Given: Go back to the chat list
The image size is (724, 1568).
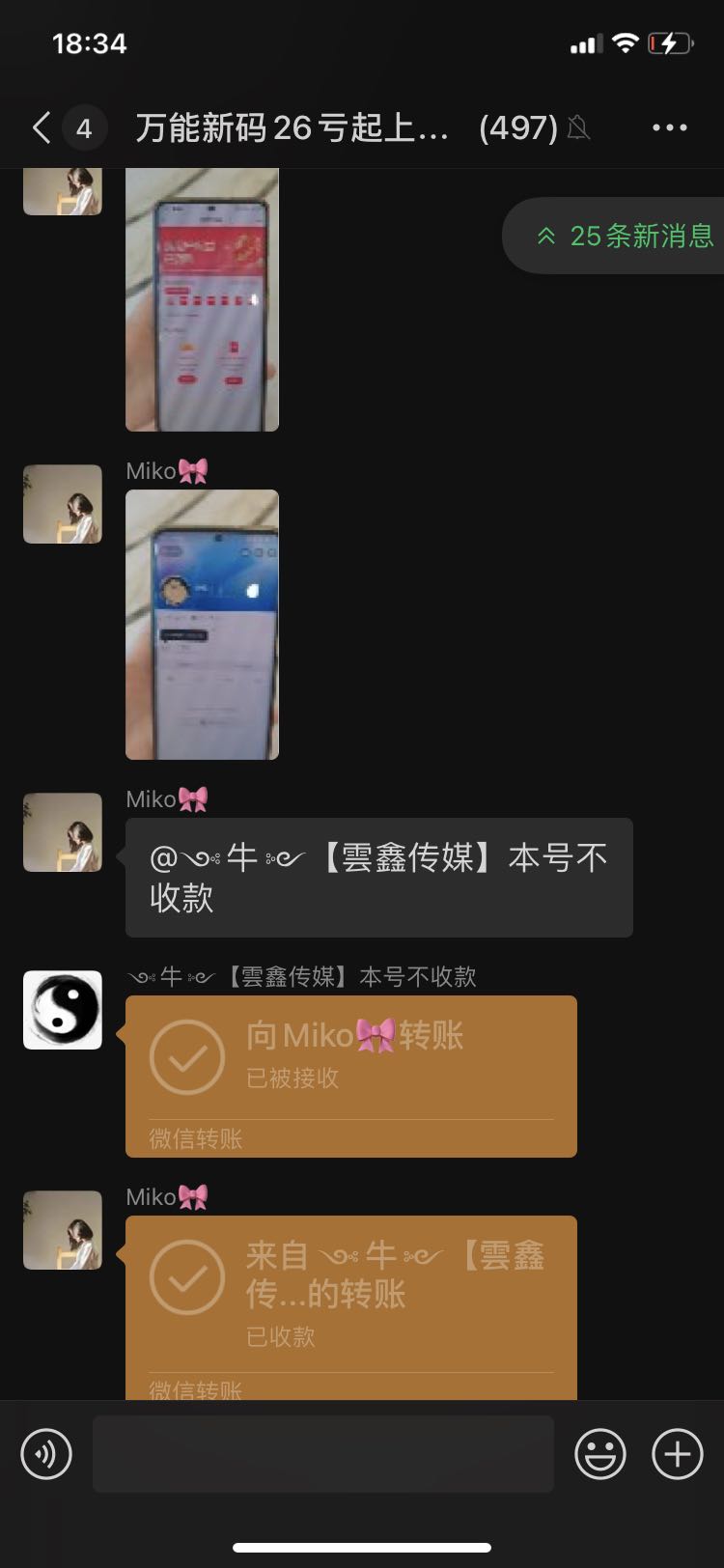Looking at the screenshot, I should (x=42, y=127).
